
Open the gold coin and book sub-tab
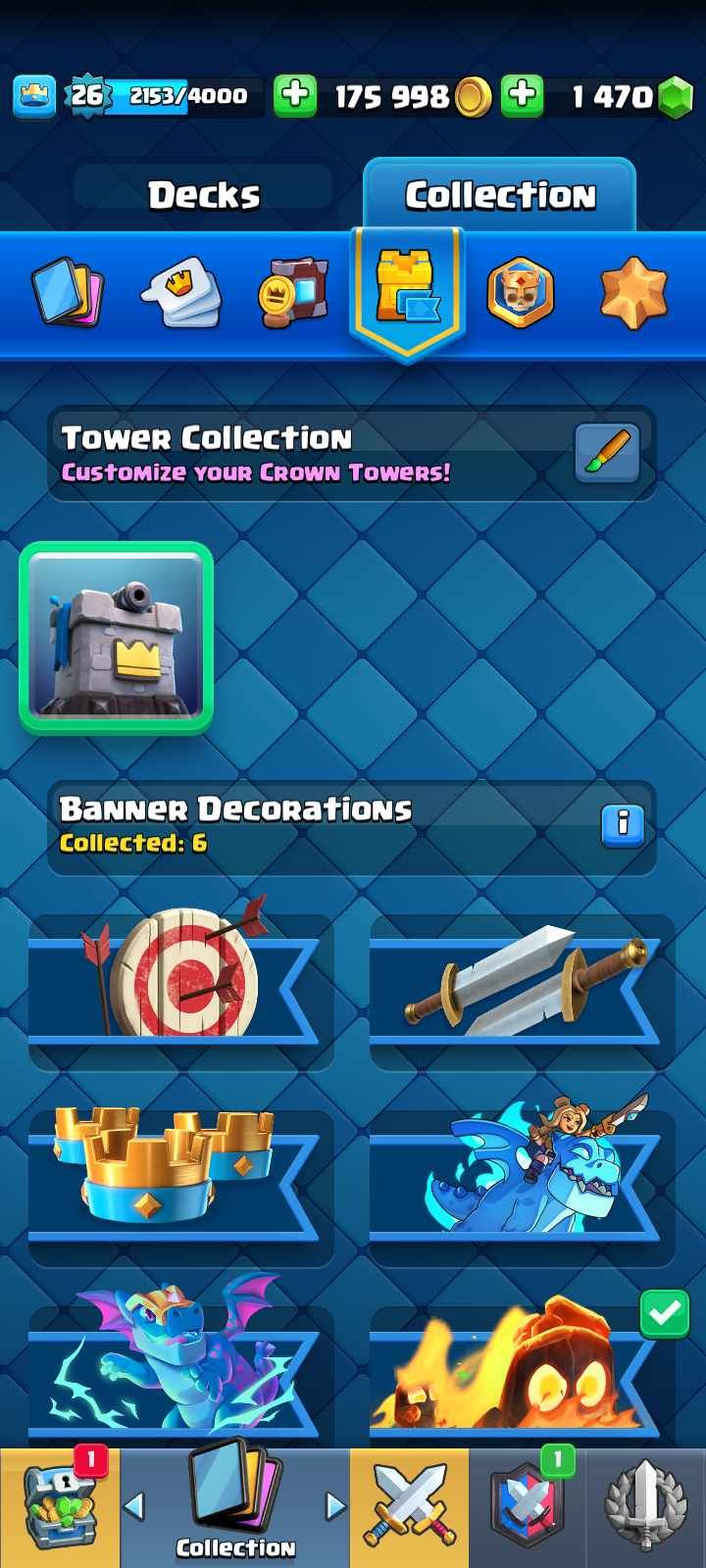293,292
